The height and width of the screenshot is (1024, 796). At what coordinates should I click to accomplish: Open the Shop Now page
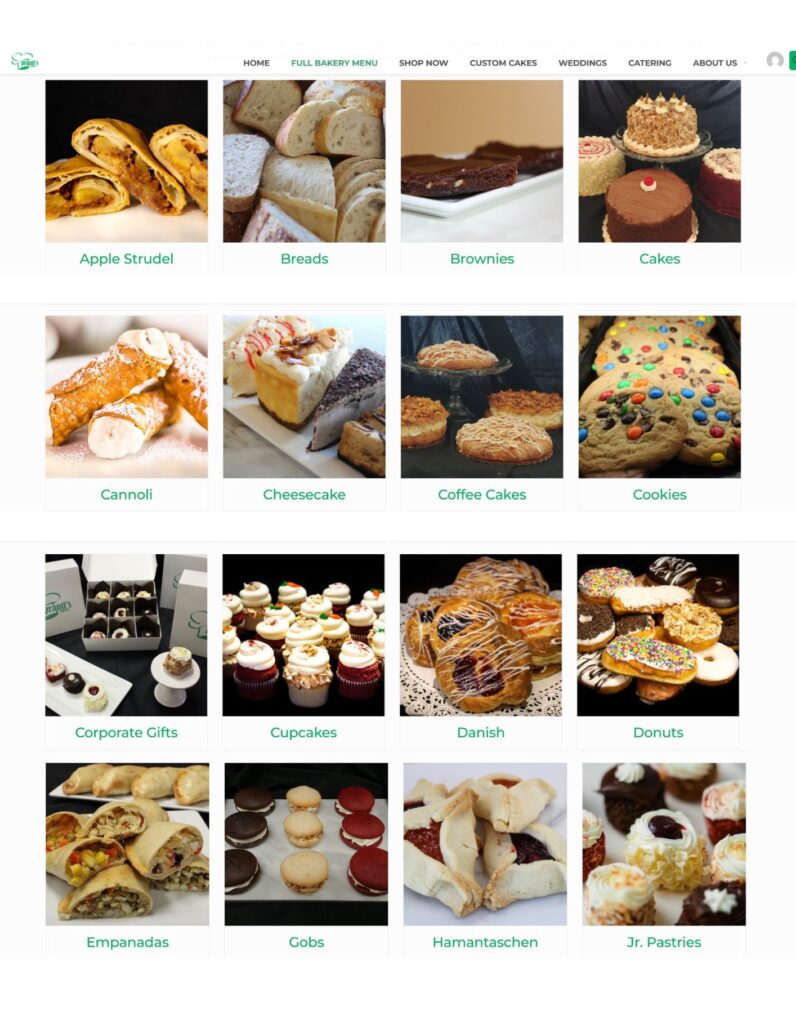coord(423,63)
